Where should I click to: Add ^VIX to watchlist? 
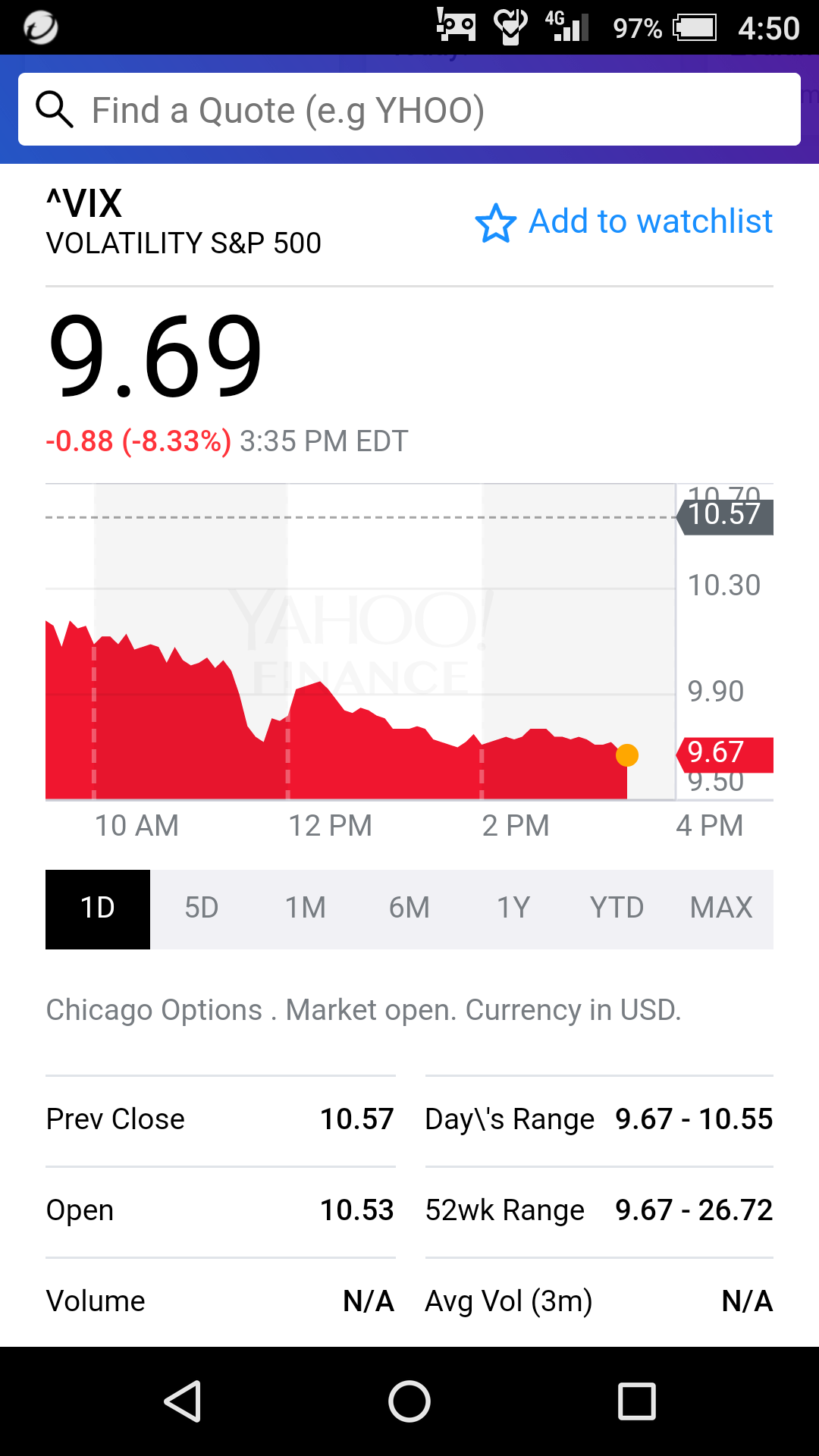point(623,222)
